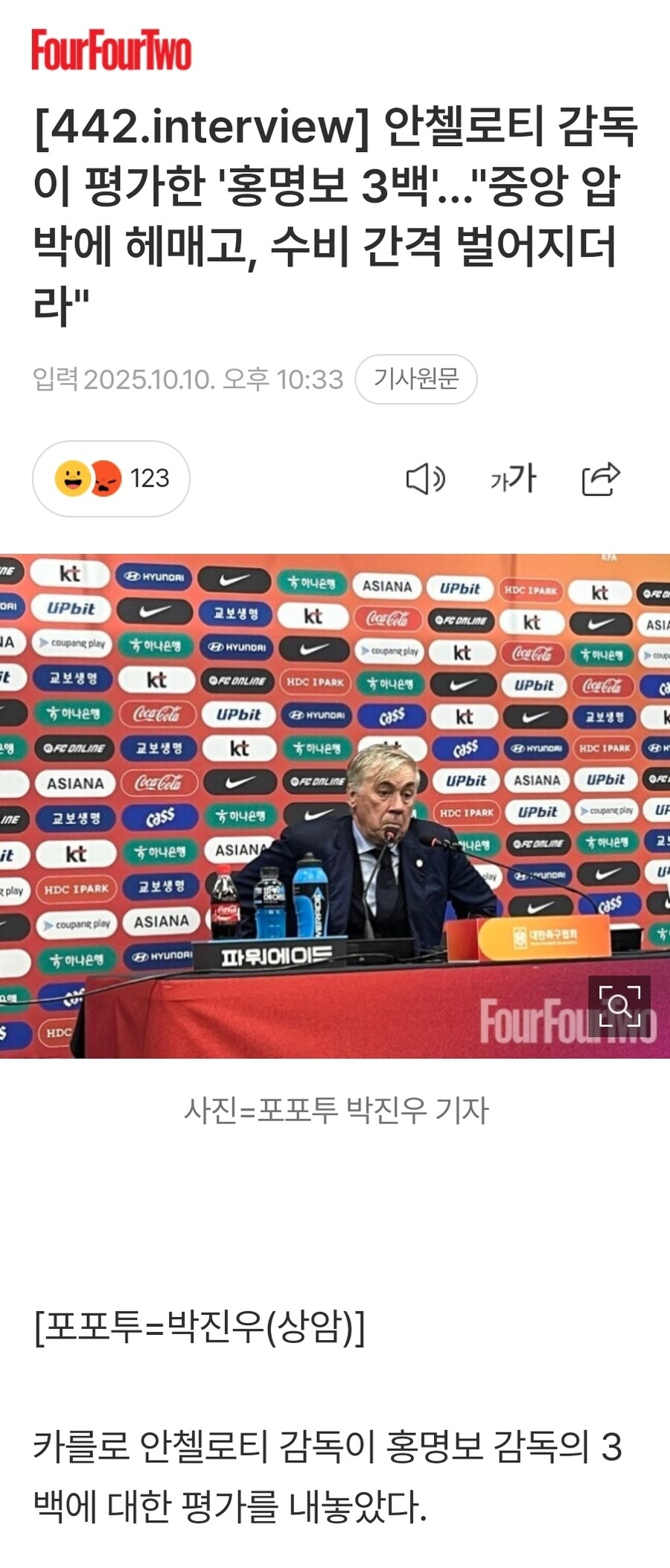Share this article

tap(601, 478)
